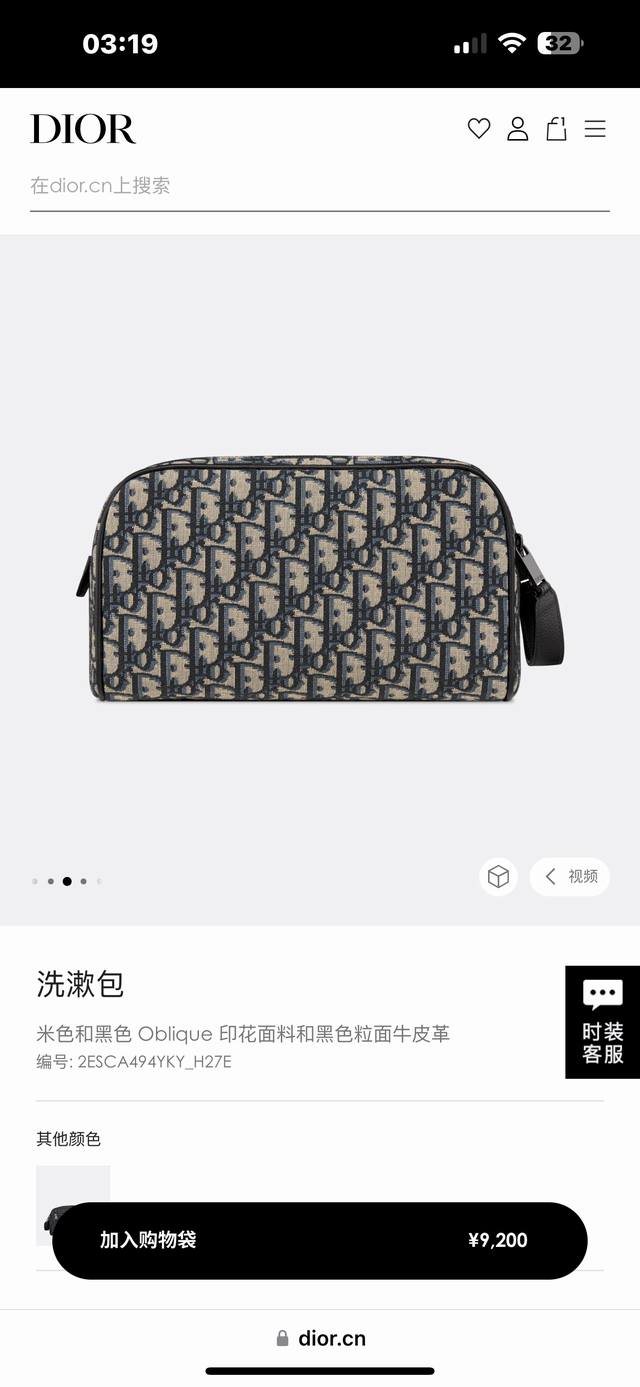The image size is (640, 1387).
Task: Tap the dior.cn address bar
Action: [x=320, y=1338]
